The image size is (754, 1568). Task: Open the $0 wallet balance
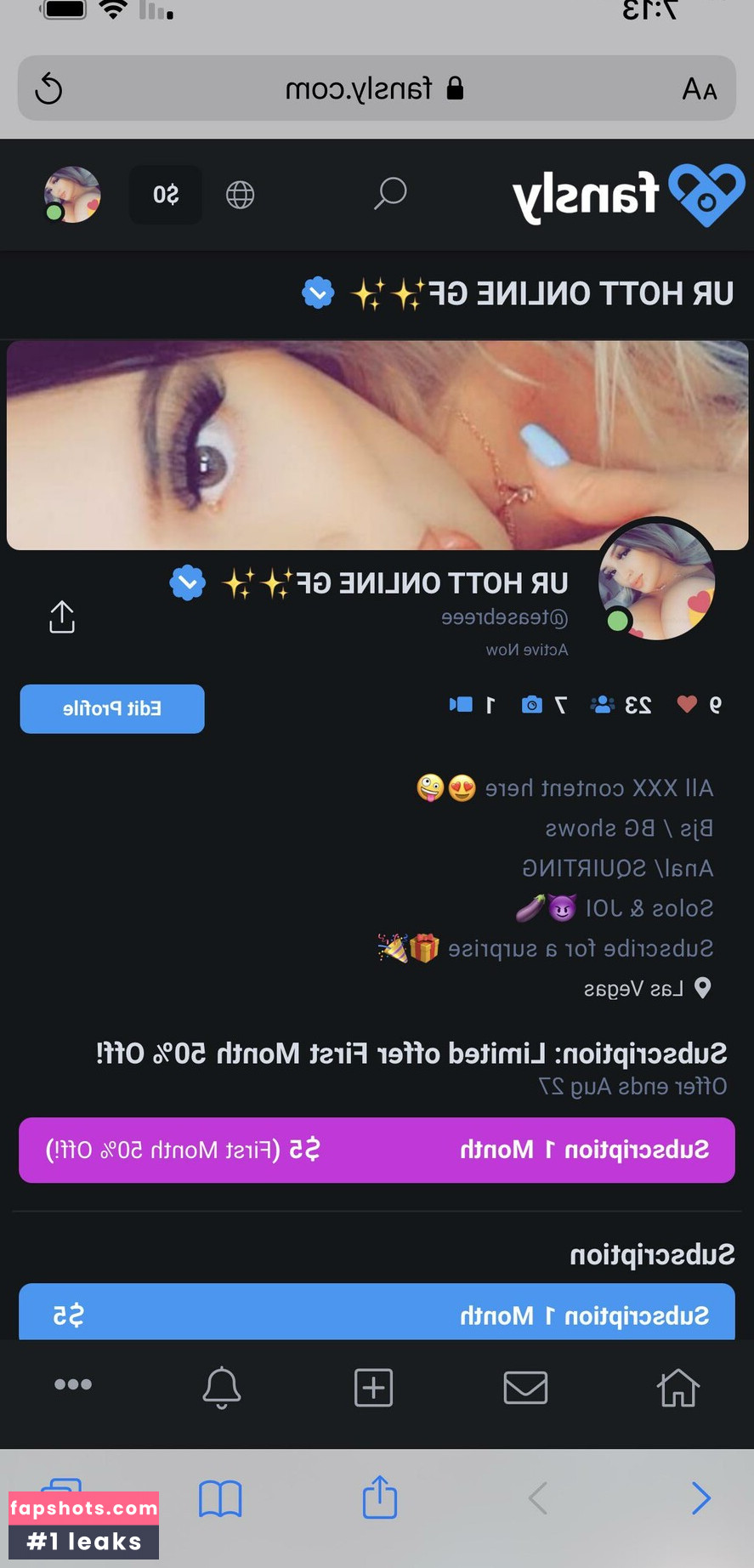(166, 195)
